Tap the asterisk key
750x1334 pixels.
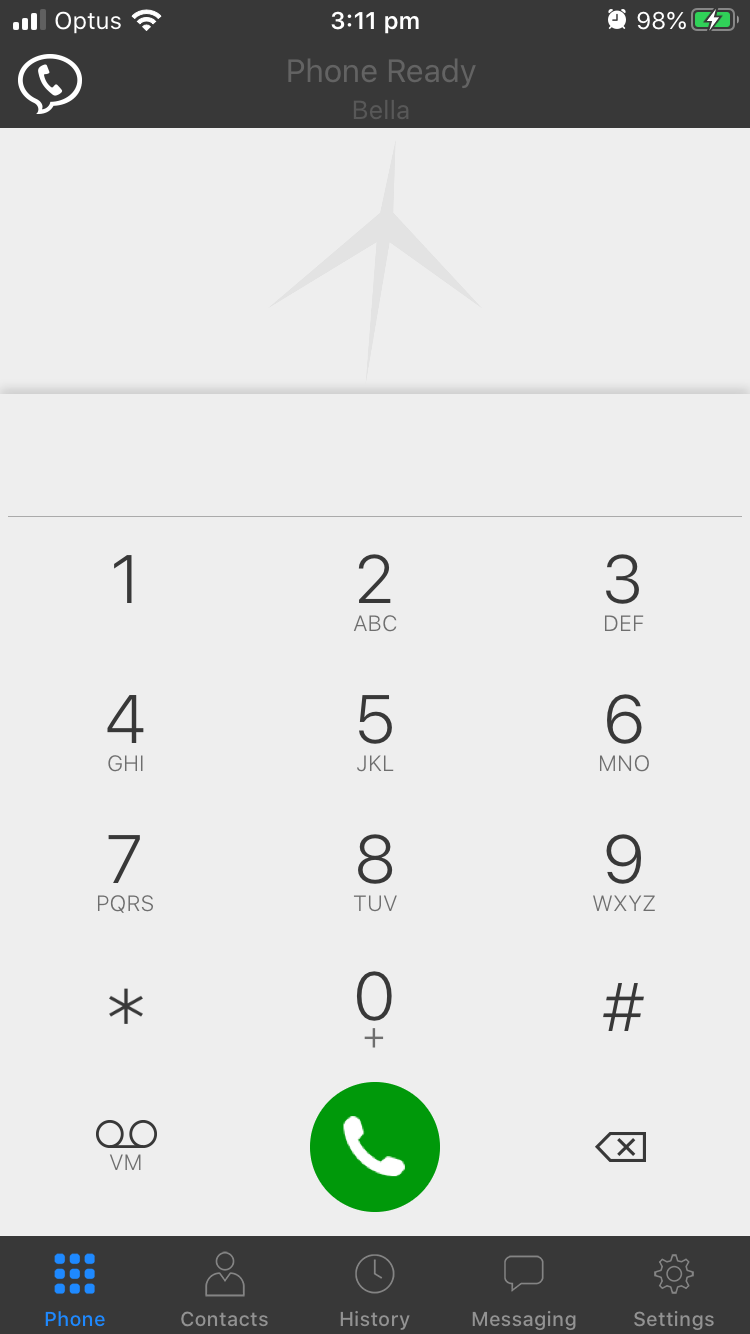point(126,1007)
